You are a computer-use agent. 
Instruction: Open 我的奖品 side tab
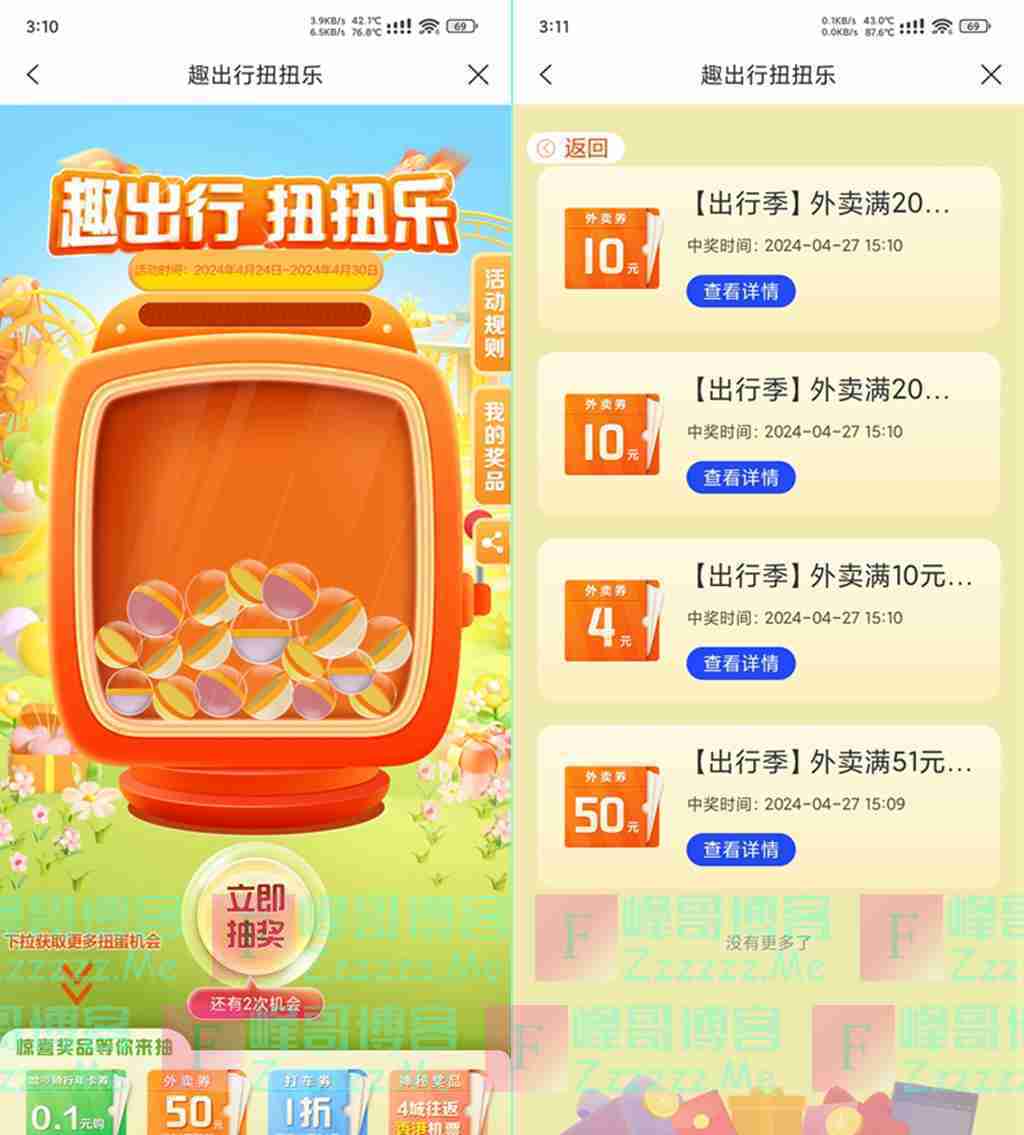point(494,446)
